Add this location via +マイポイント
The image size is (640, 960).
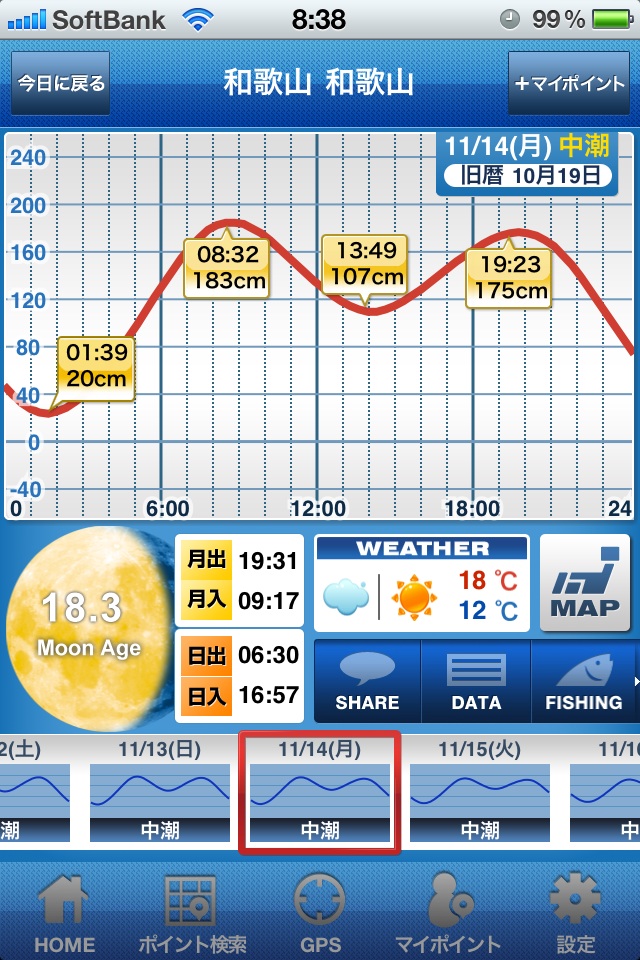pos(569,83)
